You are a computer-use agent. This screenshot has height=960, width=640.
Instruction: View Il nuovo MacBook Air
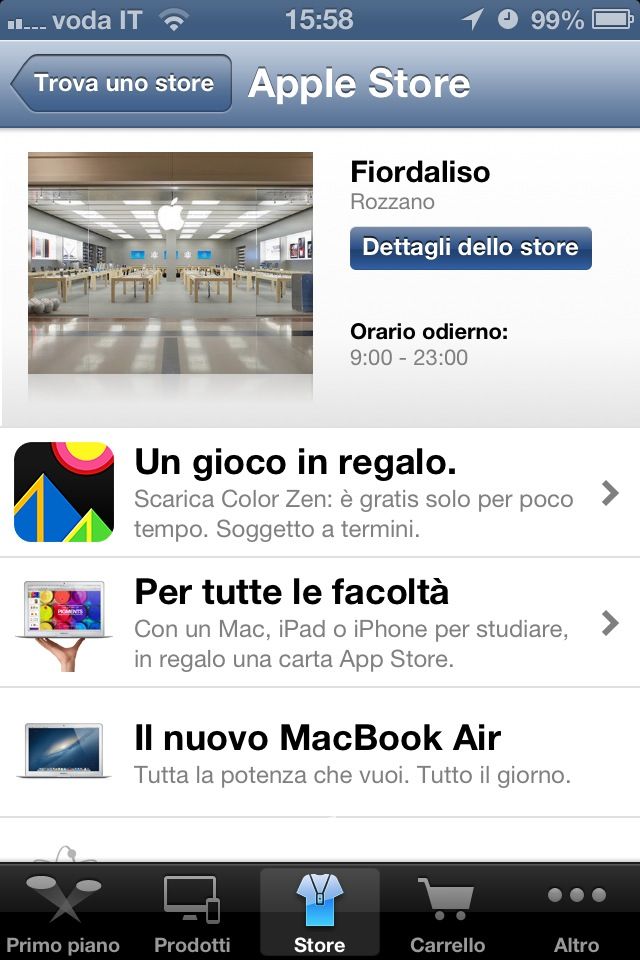point(320,752)
